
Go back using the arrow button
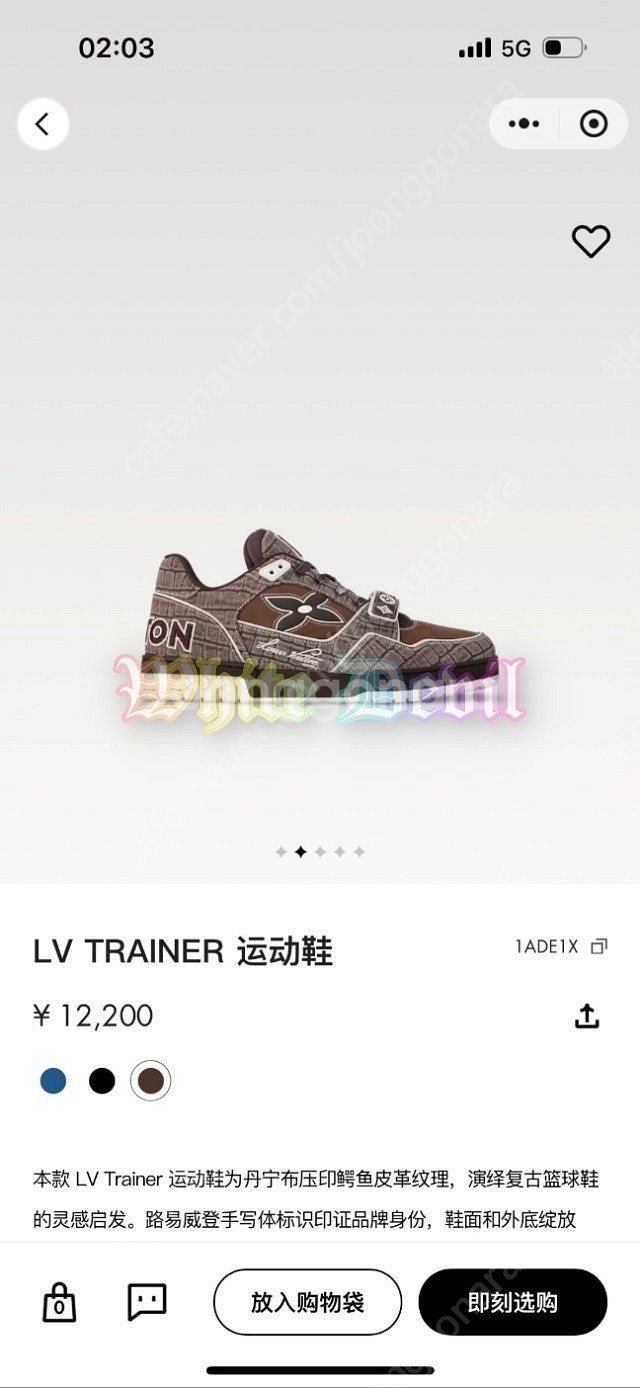(x=42, y=124)
